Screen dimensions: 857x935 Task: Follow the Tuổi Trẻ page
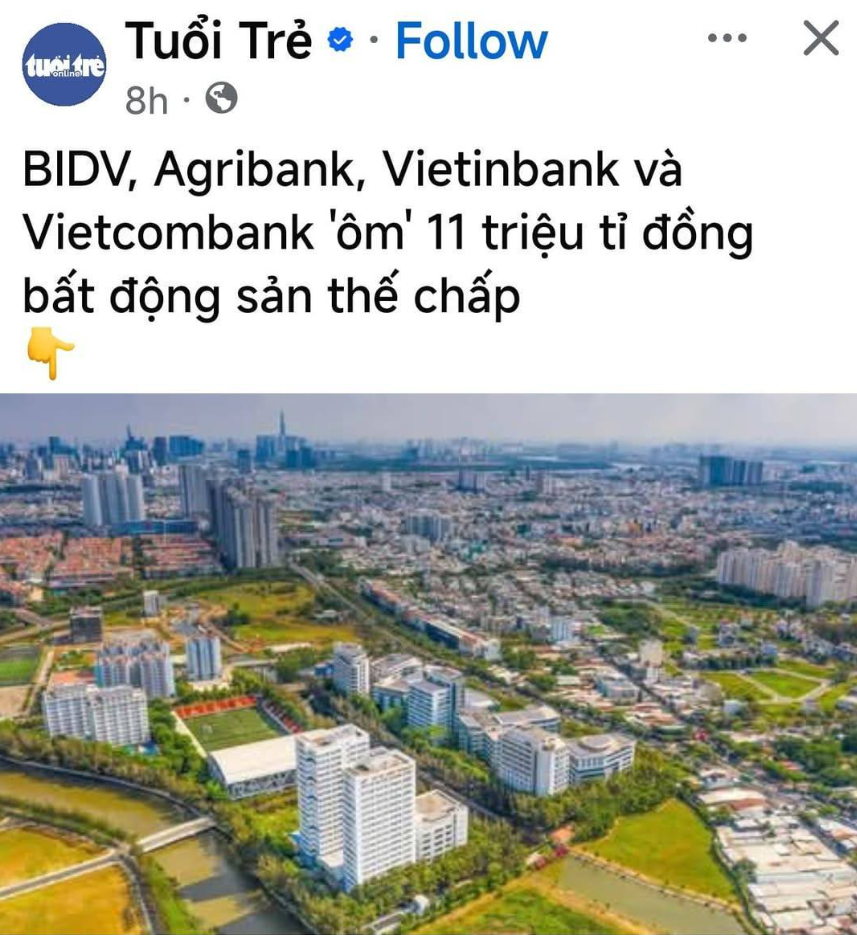[471, 41]
